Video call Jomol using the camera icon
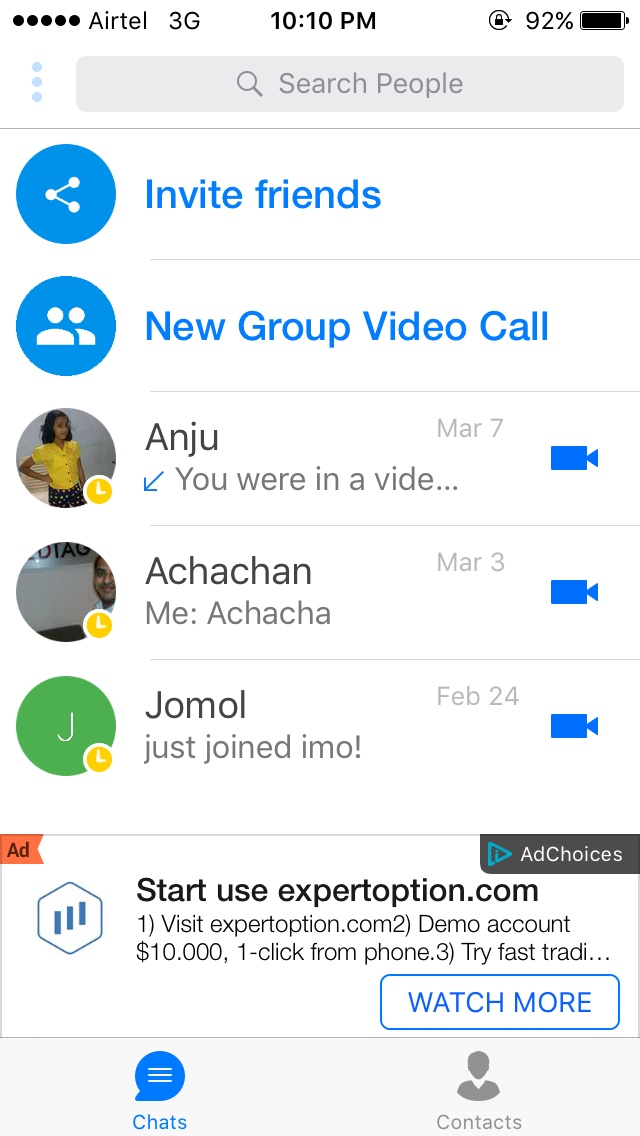This screenshot has width=640, height=1136. pyautogui.click(x=574, y=726)
